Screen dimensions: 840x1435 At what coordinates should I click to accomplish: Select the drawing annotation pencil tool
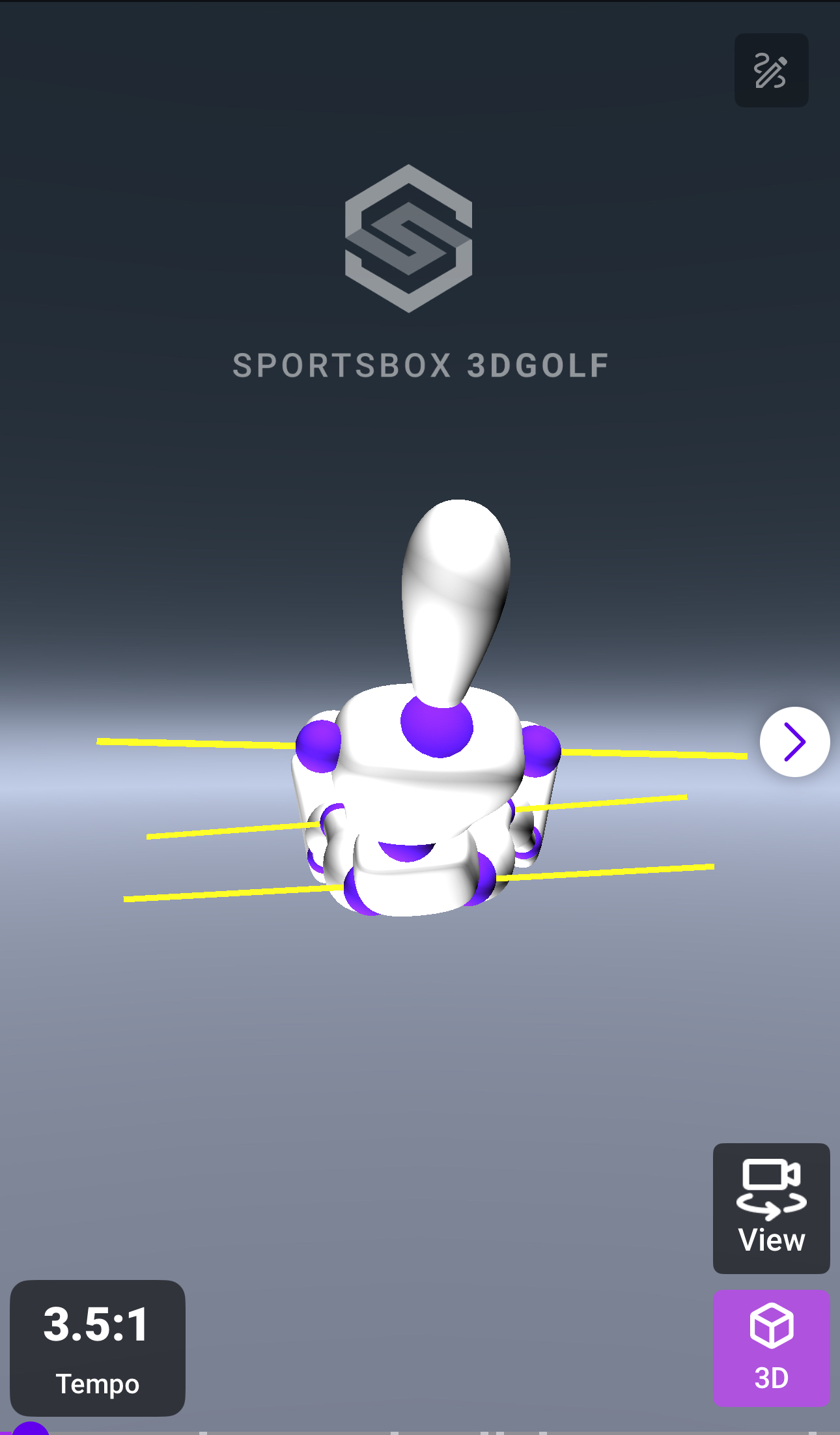[770, 70]
